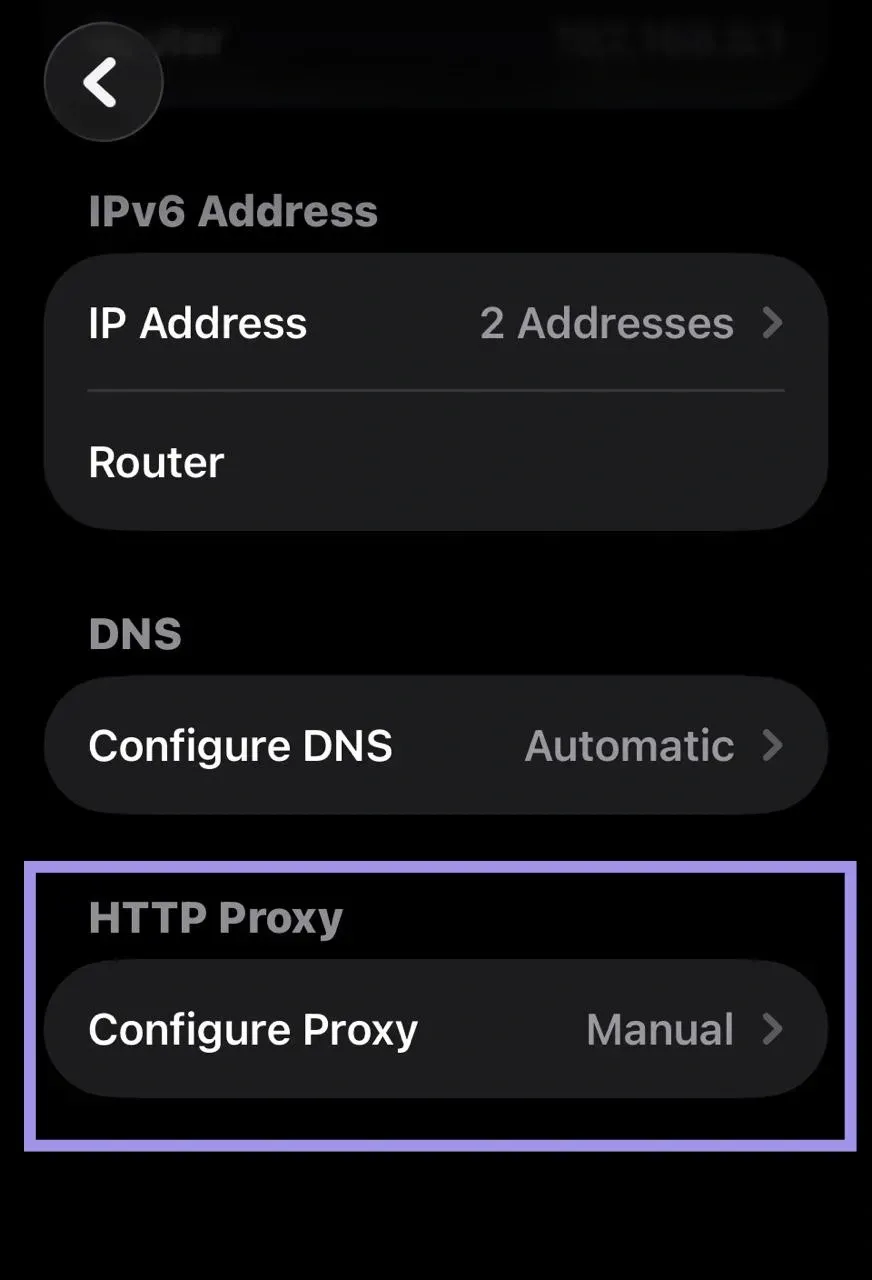Open the IP Address row showing 2 Addresses
This screenshot has width=872, height=1280.
pyautogui.click(x=435, y=324)
